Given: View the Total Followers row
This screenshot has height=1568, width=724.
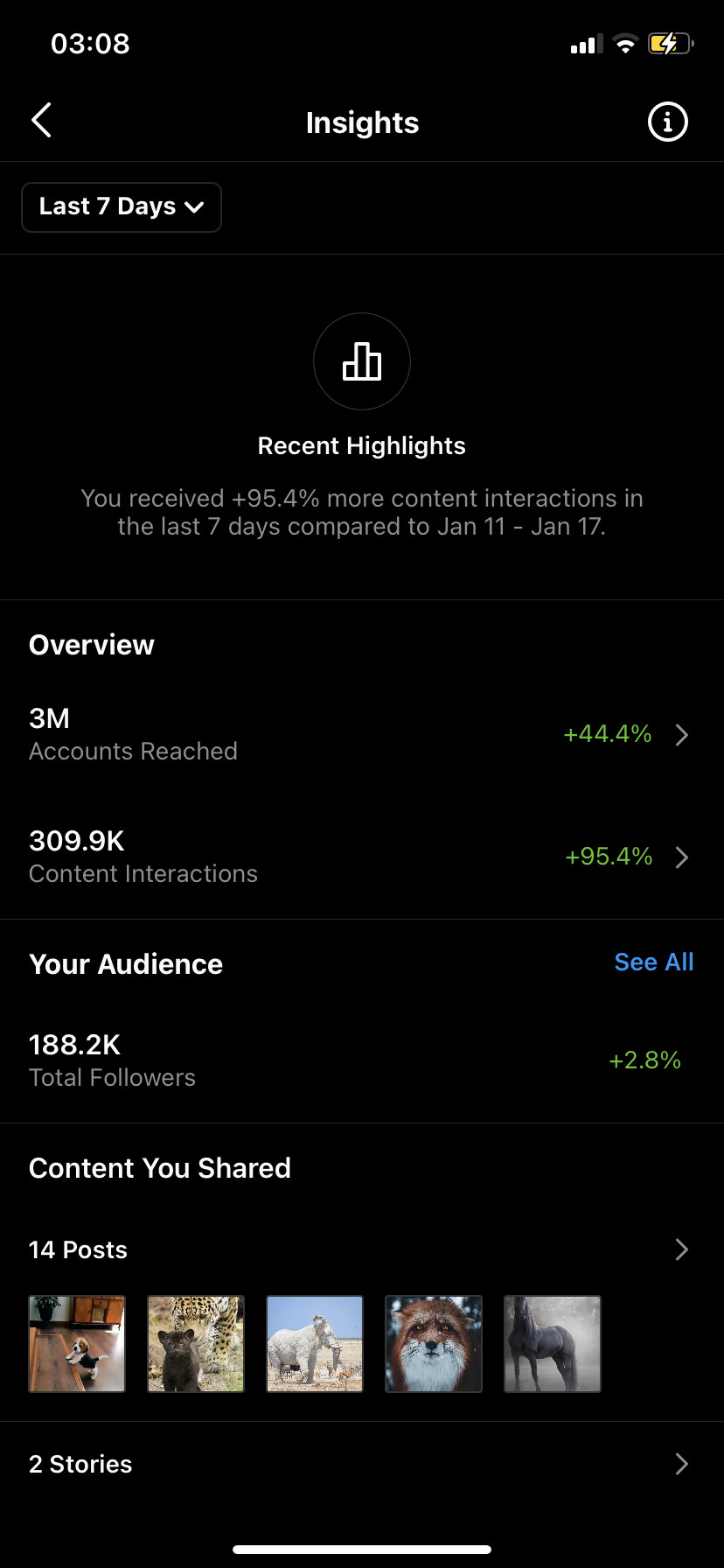Looking at the screenshot, I should click(x=362, y=1060).
